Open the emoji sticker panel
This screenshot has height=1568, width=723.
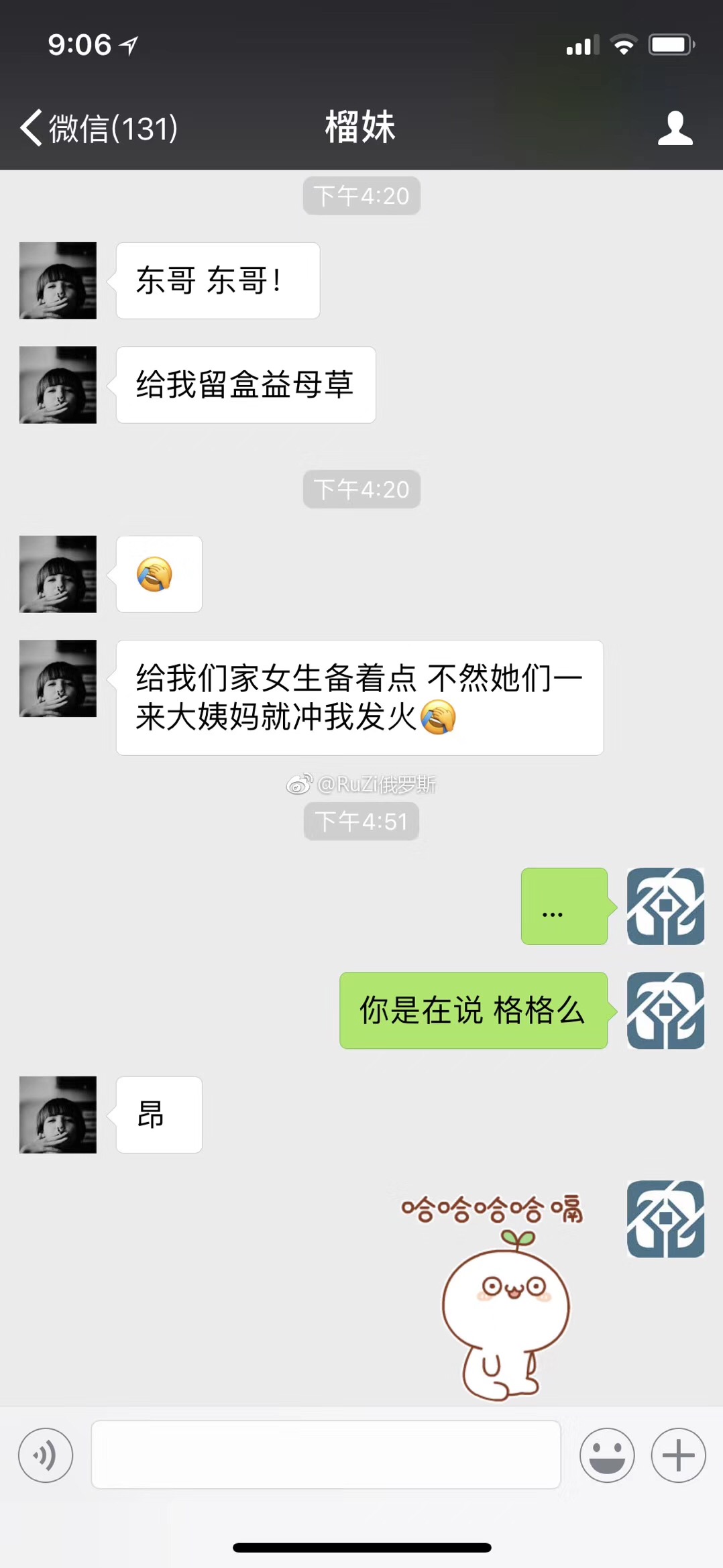tap(607, 1455)
